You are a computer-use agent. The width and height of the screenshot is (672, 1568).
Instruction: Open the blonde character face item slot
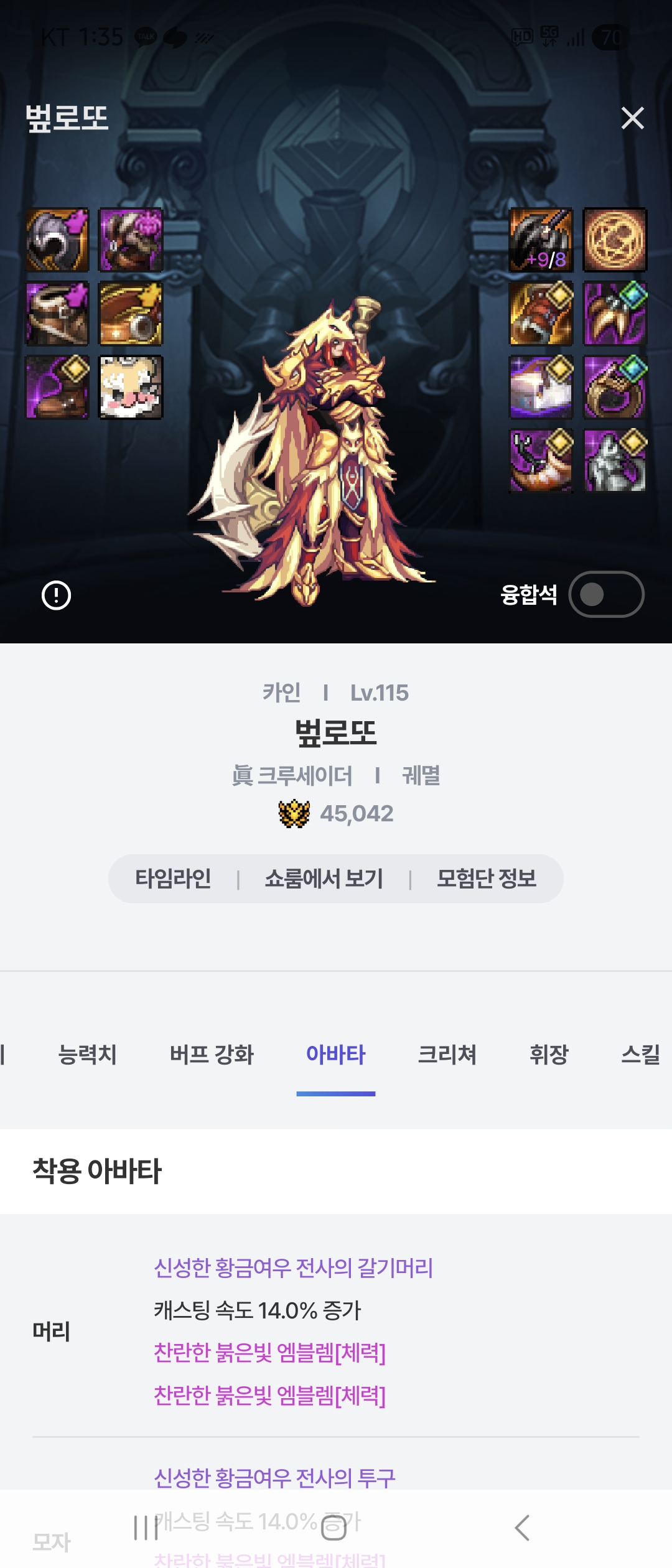pos(131,387)
